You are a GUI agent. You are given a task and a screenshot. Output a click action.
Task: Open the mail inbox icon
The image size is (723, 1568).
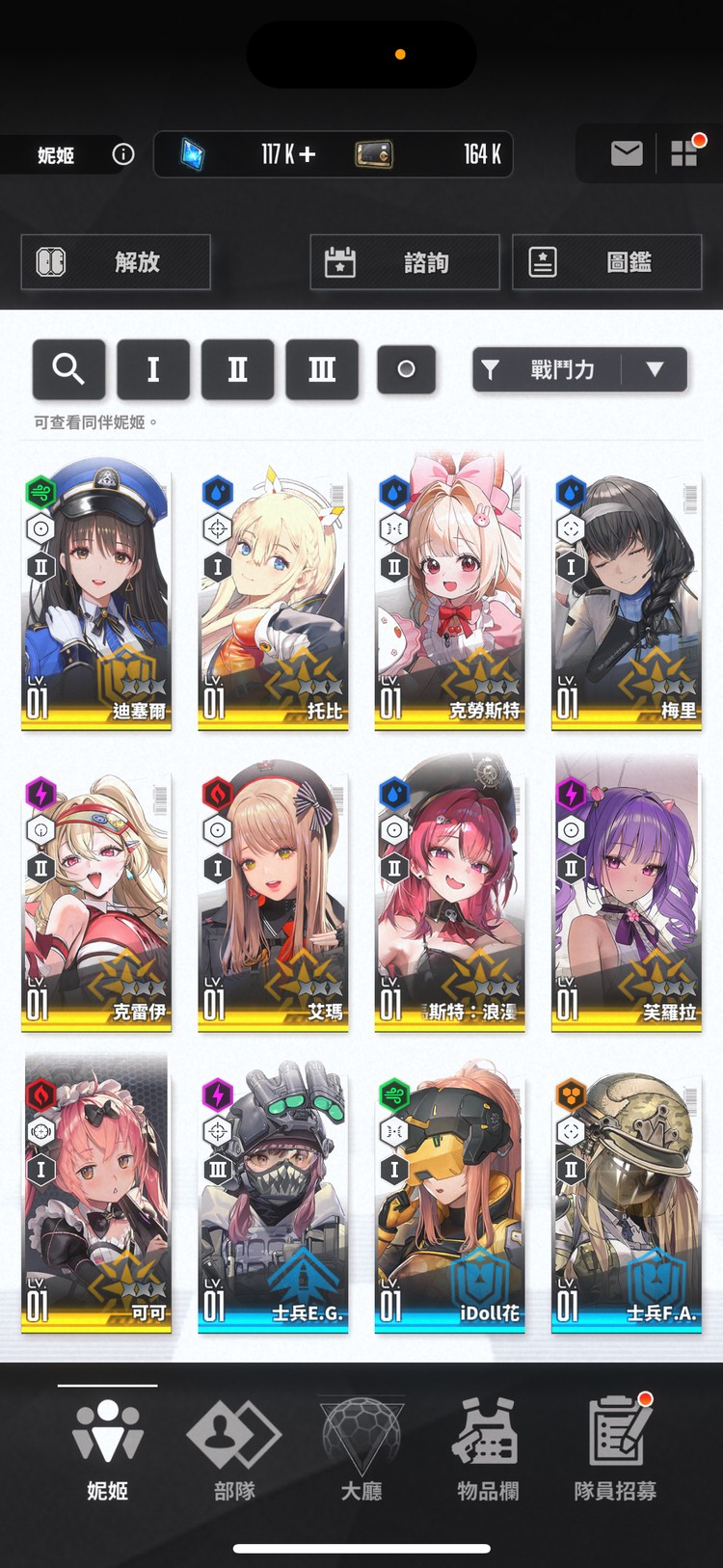click(627, 153)
